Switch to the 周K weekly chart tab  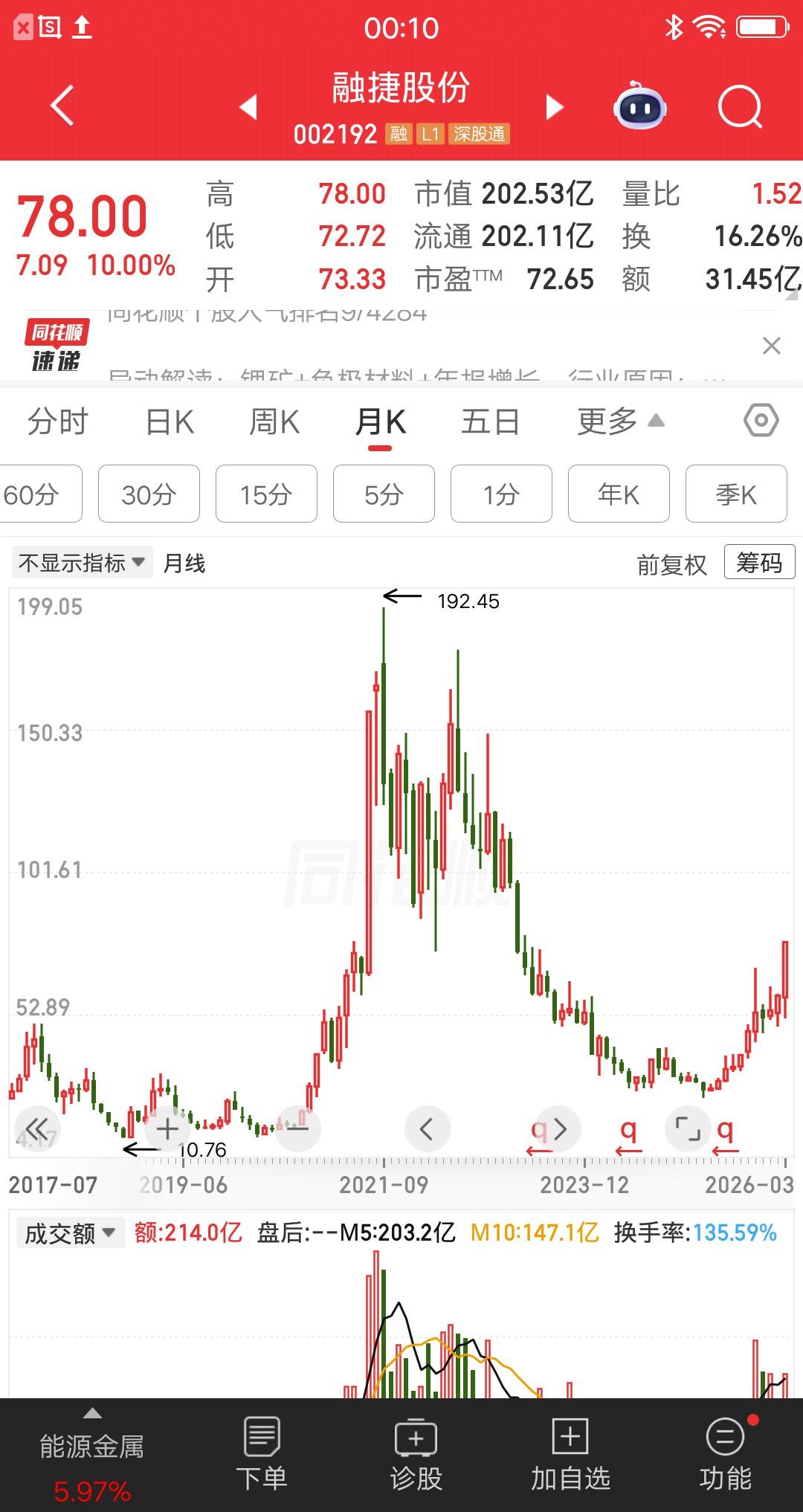tap(274, 421)
